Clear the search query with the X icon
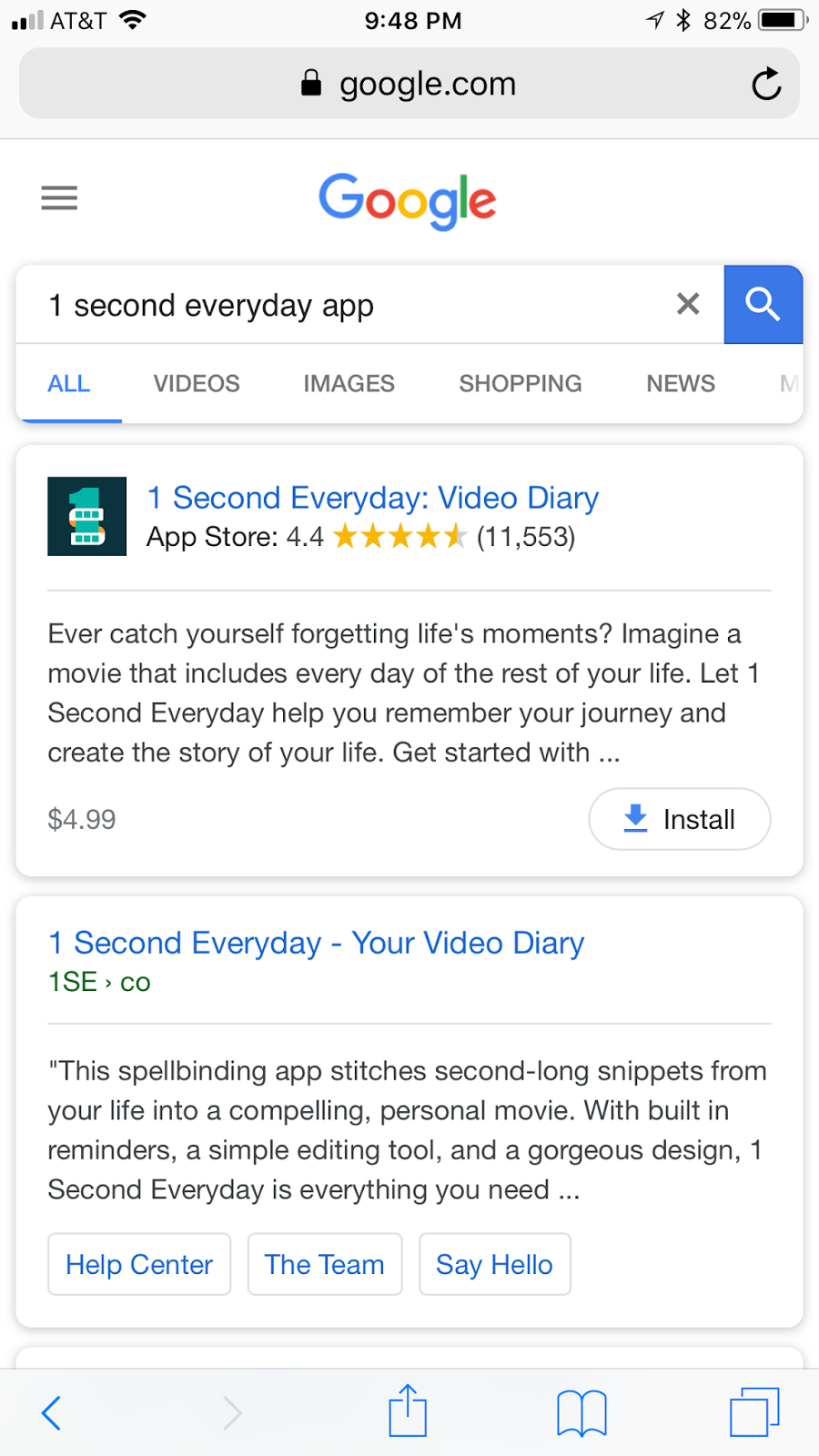 (687, 305)
